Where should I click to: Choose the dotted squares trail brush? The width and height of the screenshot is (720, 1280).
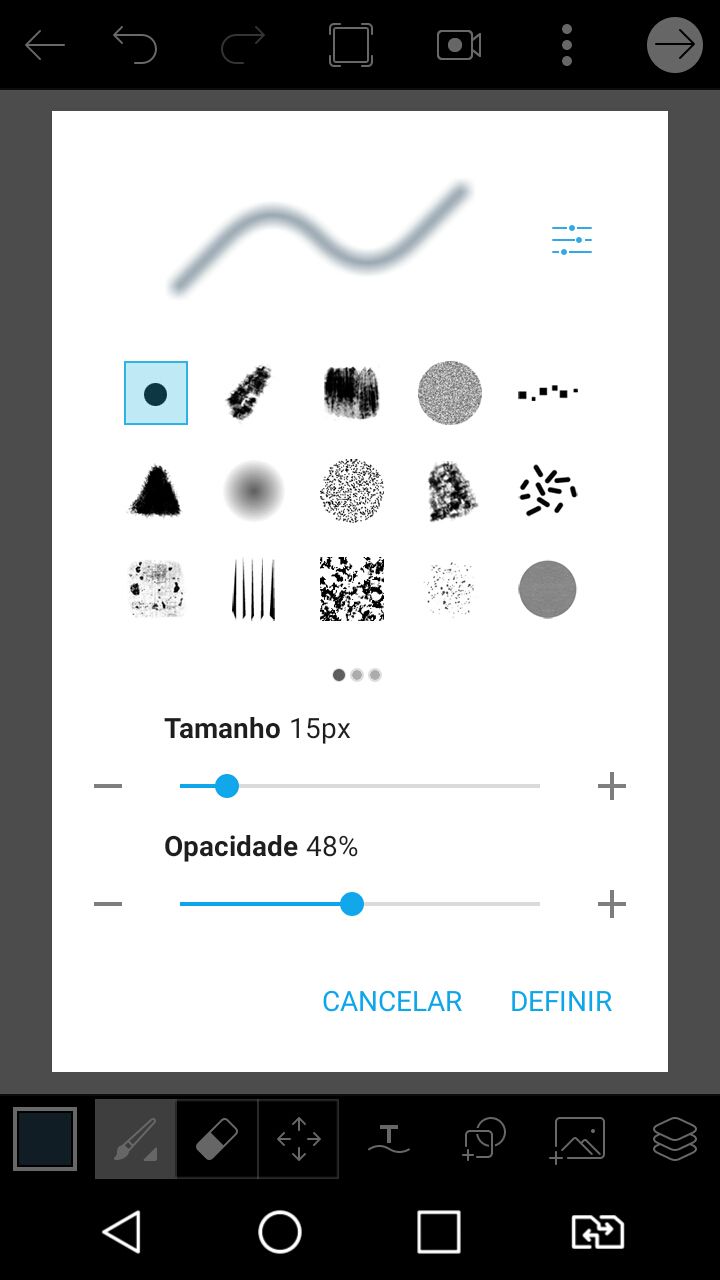coord(548,393)
